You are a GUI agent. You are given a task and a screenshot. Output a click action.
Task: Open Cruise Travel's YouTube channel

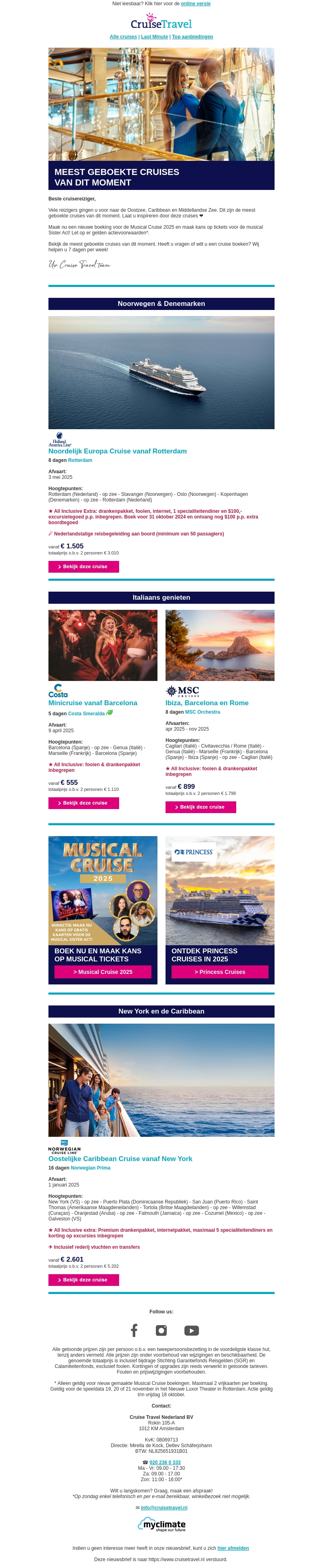191,1331
